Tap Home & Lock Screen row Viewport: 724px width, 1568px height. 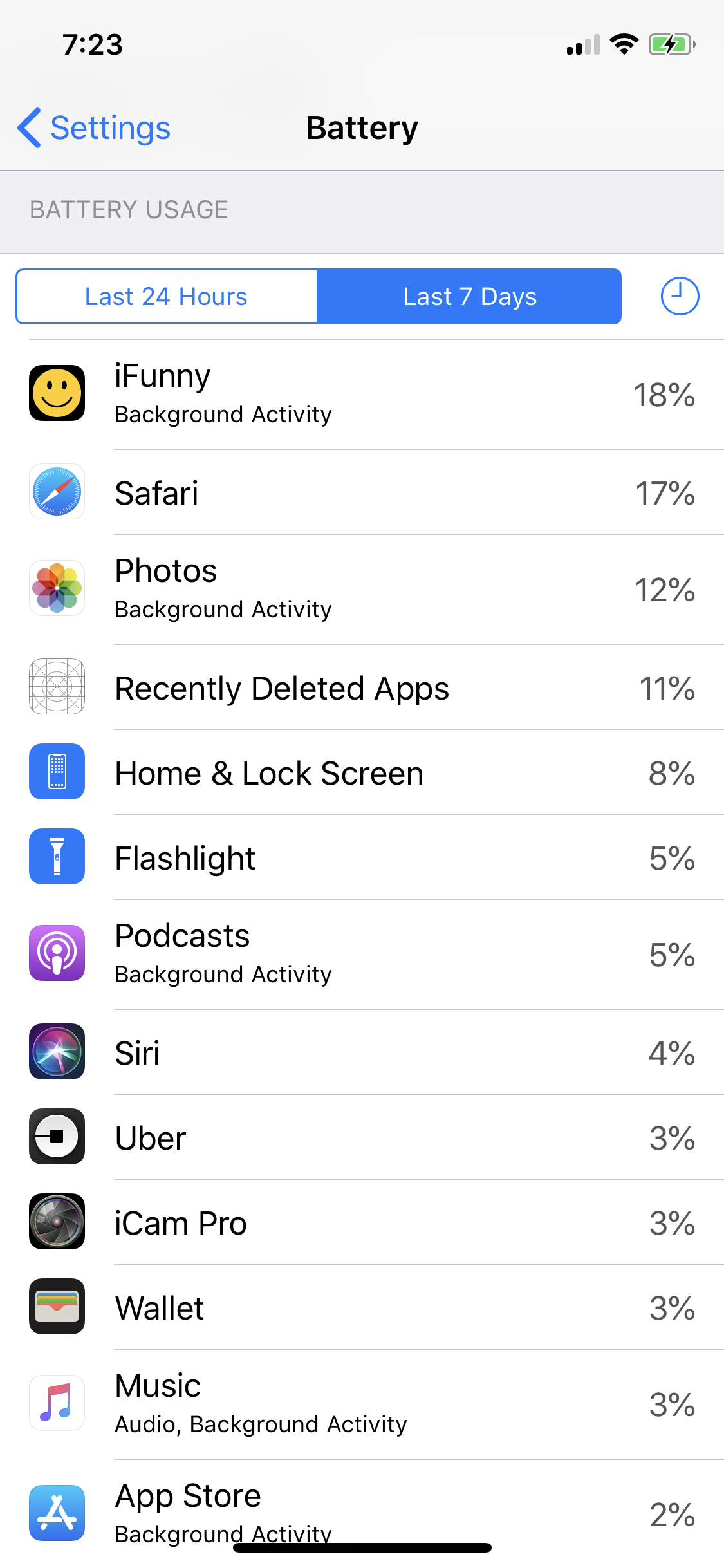click(x=362, y=772)
